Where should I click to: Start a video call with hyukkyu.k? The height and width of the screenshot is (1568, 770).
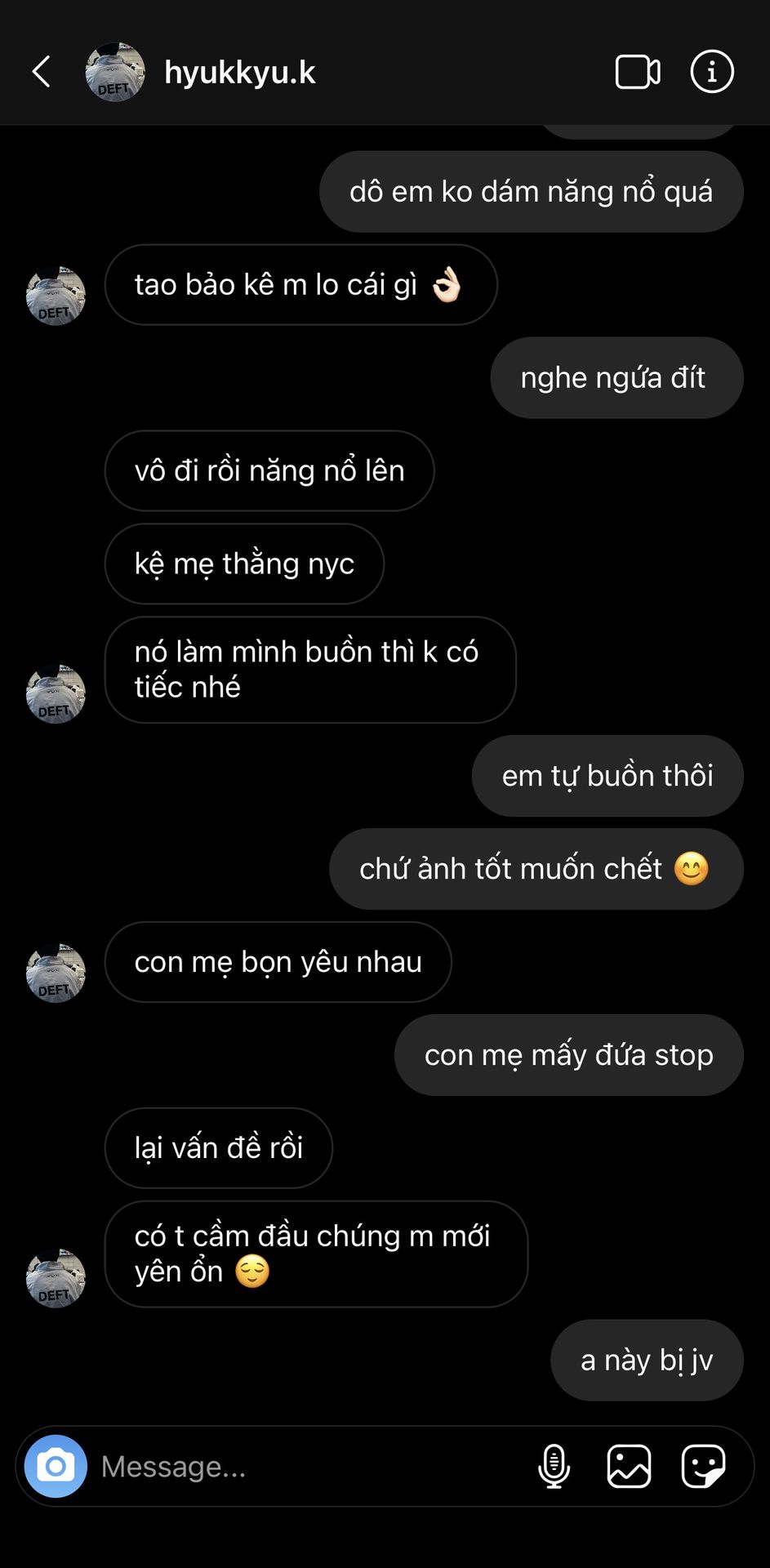[638, 72]
